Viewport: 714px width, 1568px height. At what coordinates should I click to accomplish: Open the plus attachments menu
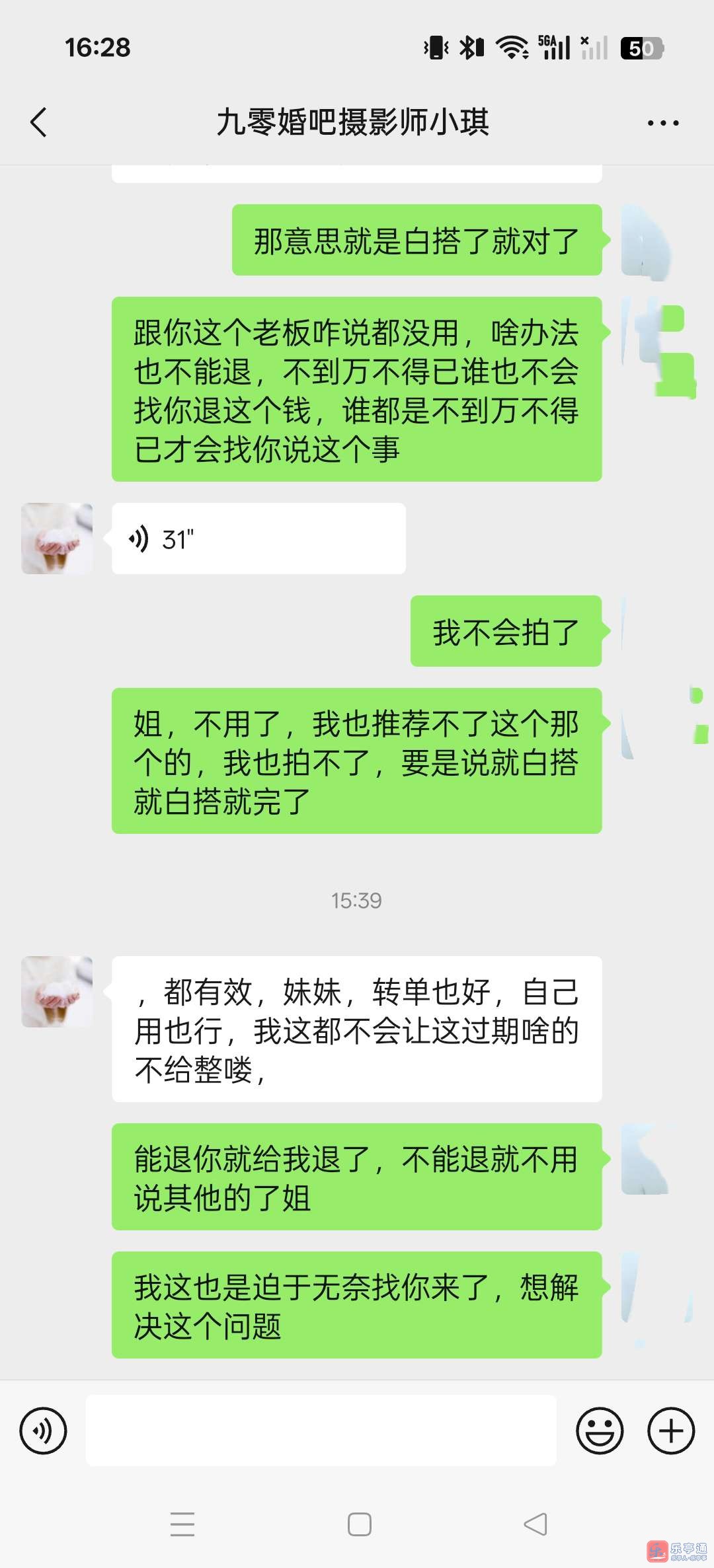tap(671, 1431)
